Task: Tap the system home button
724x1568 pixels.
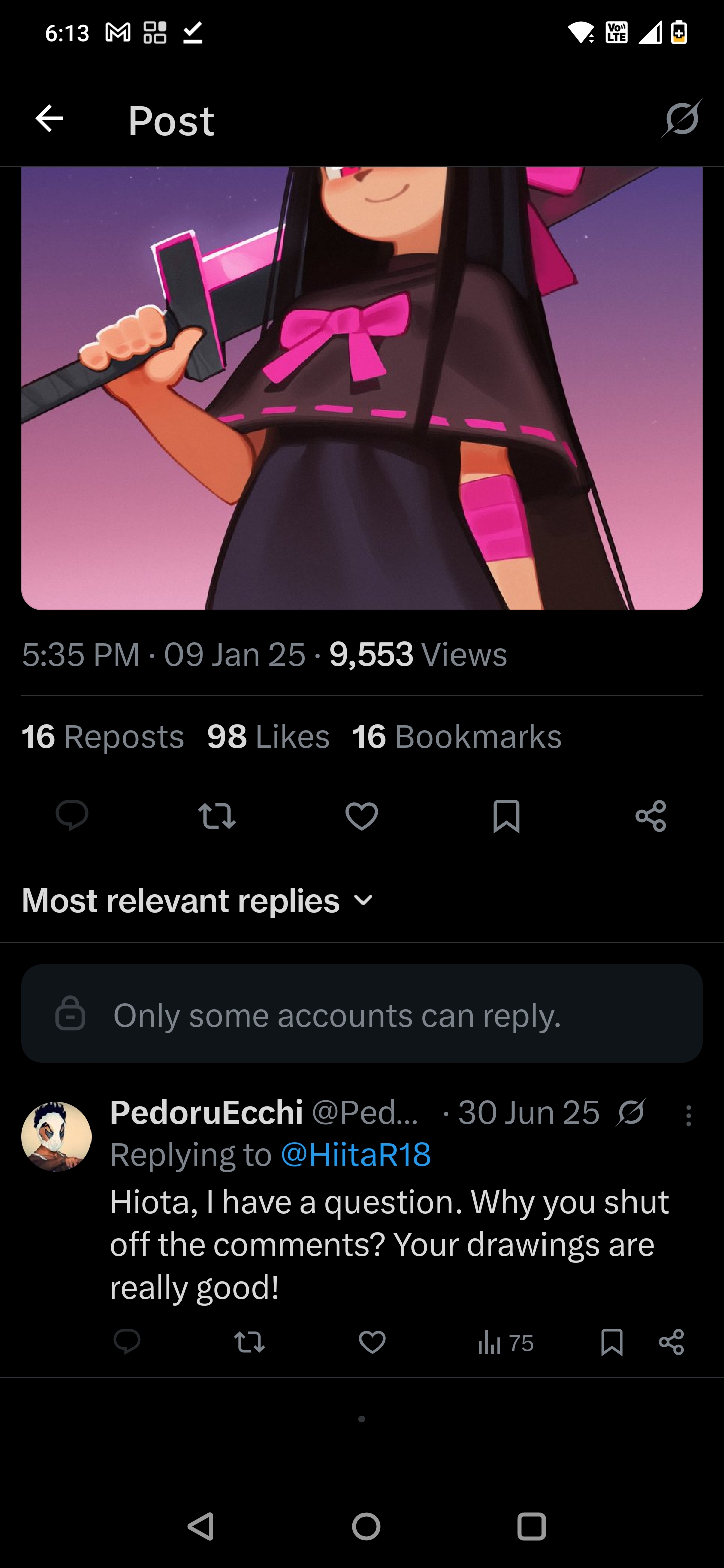Action: point(366,1527)
